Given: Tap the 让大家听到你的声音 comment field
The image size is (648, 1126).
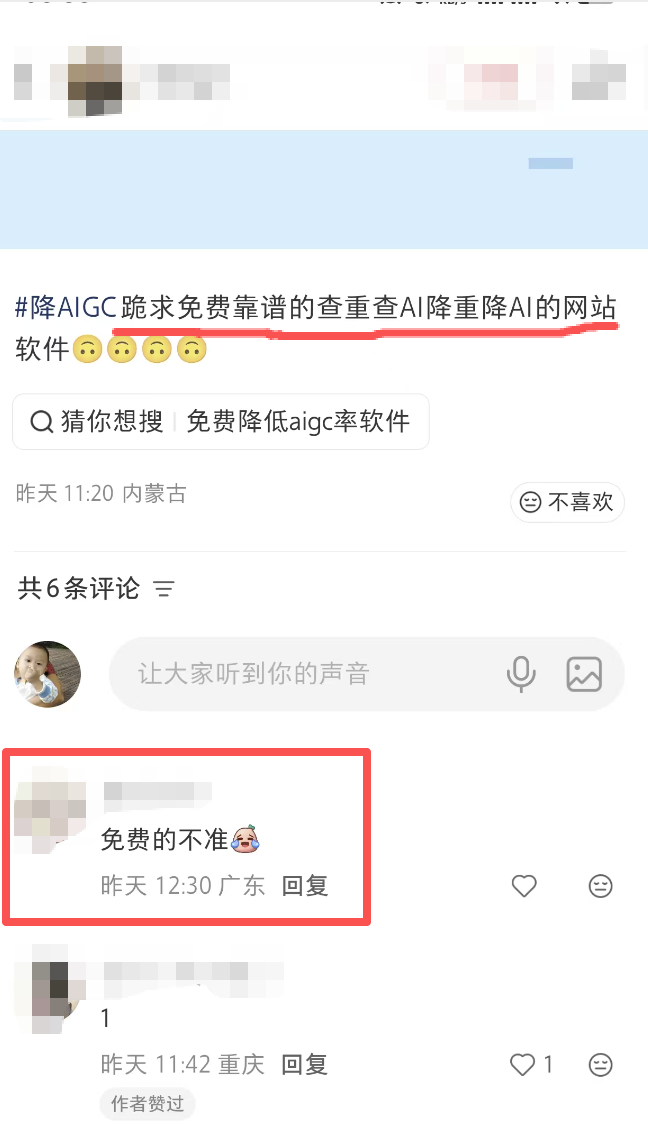Looking at the screenshot, I should 300,674.
